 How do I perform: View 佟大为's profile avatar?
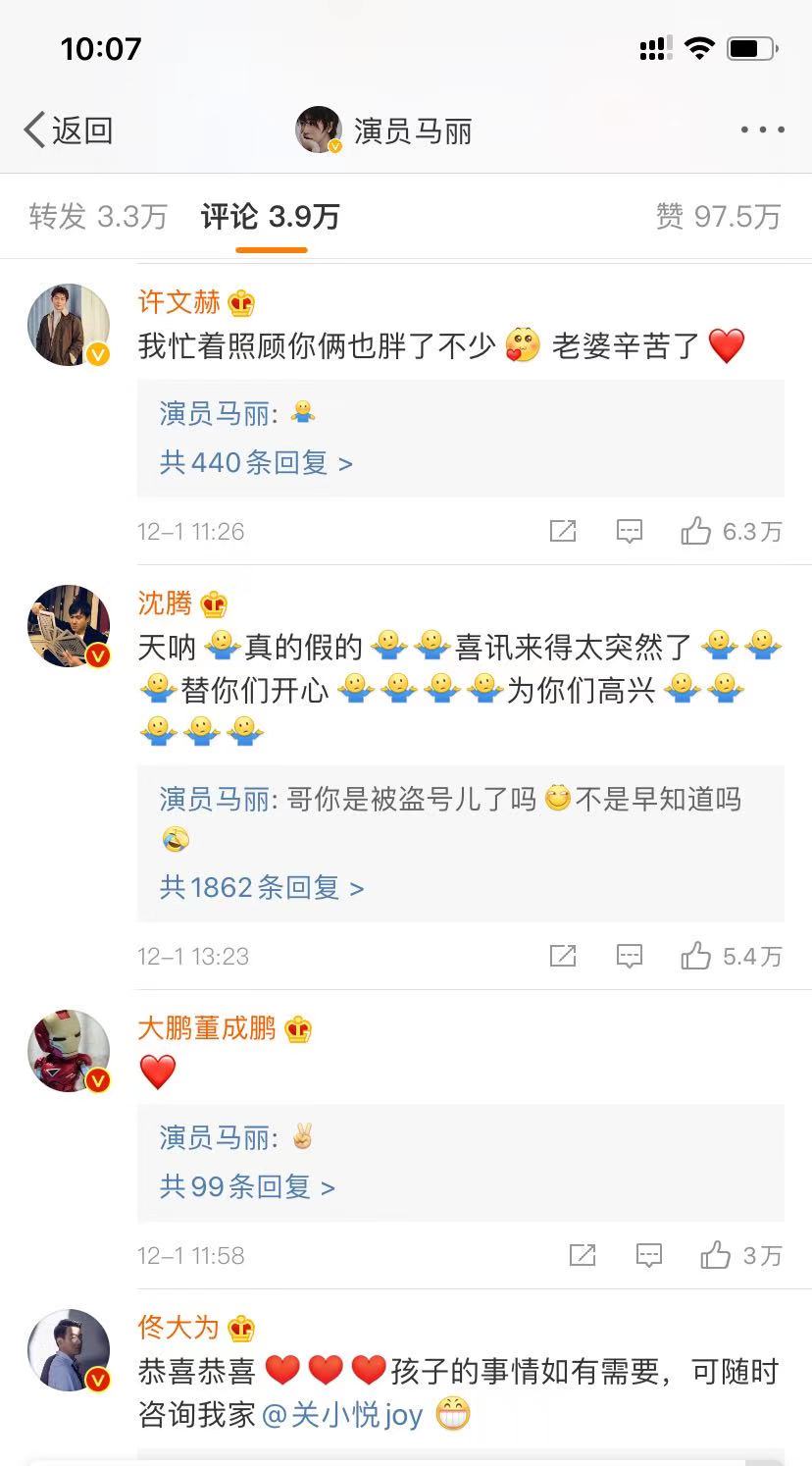tap(69, 1350)
